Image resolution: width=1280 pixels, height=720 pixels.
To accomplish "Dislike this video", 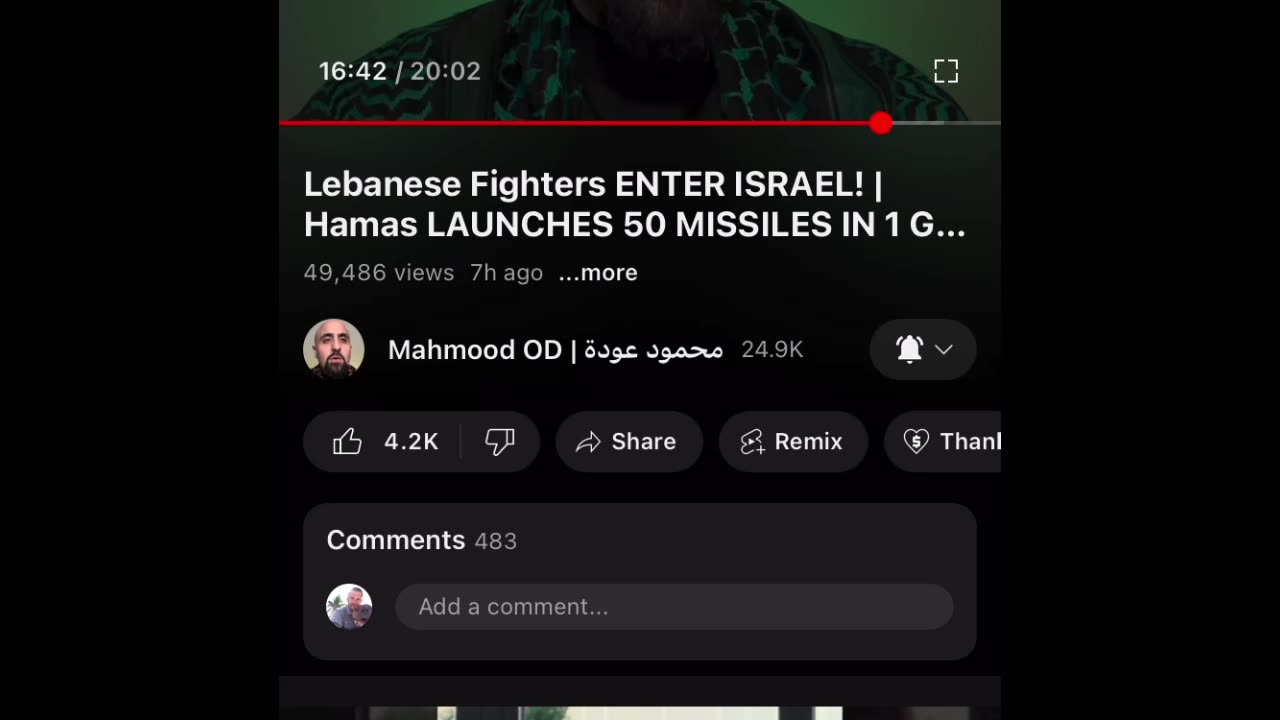I will (500, 442).
